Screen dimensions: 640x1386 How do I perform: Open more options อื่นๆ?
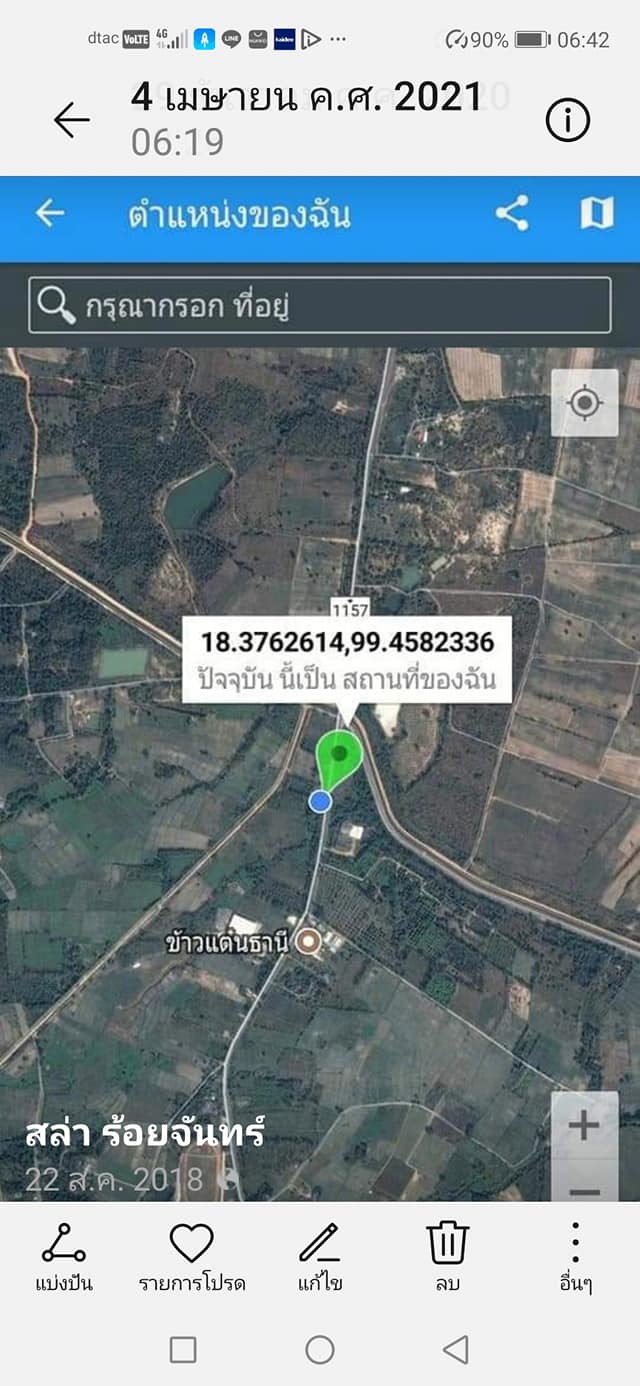click(x=576, y=1256)
